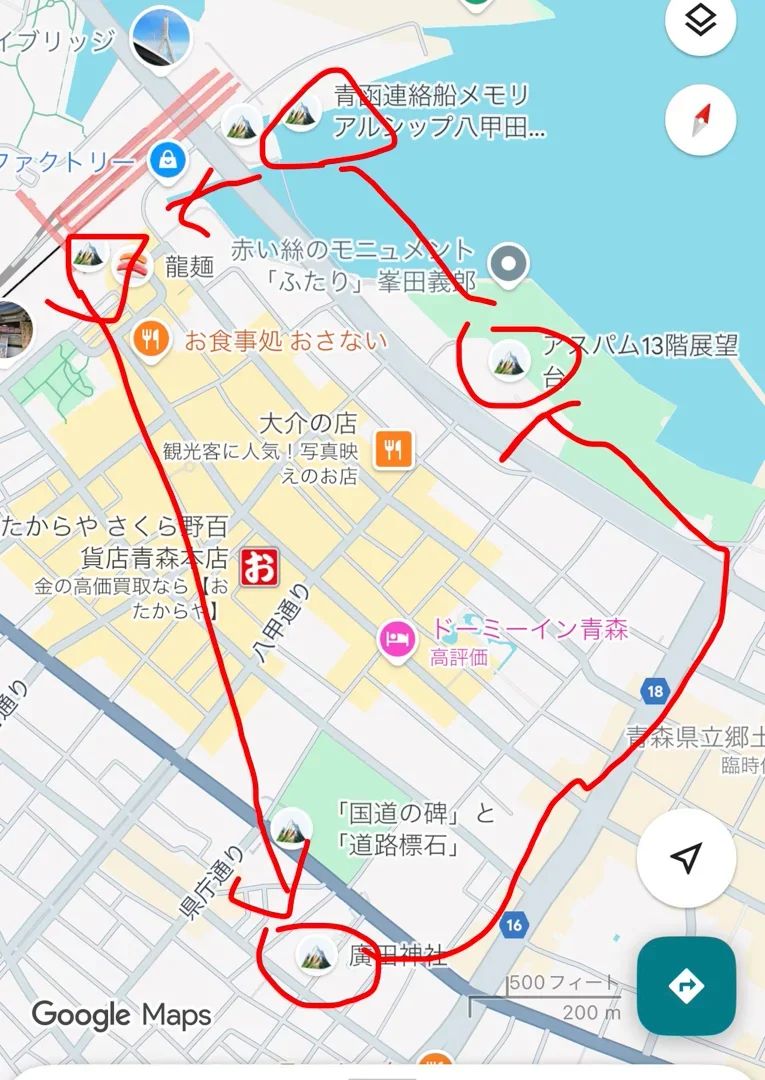The width and height of the screenshot is (765, 1080).
Task: Open the 「国道の碑」と「道路標石」 pin
Action: (291, 828)
